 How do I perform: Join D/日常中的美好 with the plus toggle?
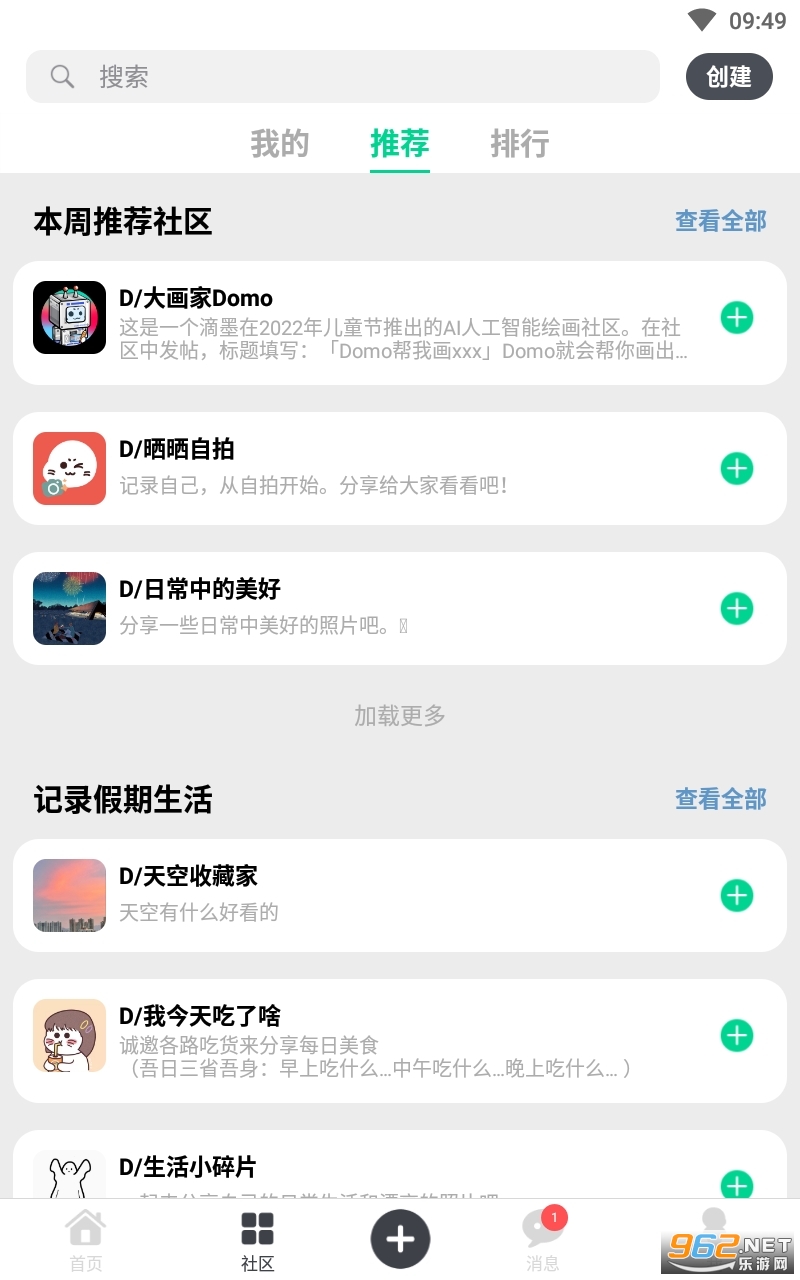(x=737, y=608)
